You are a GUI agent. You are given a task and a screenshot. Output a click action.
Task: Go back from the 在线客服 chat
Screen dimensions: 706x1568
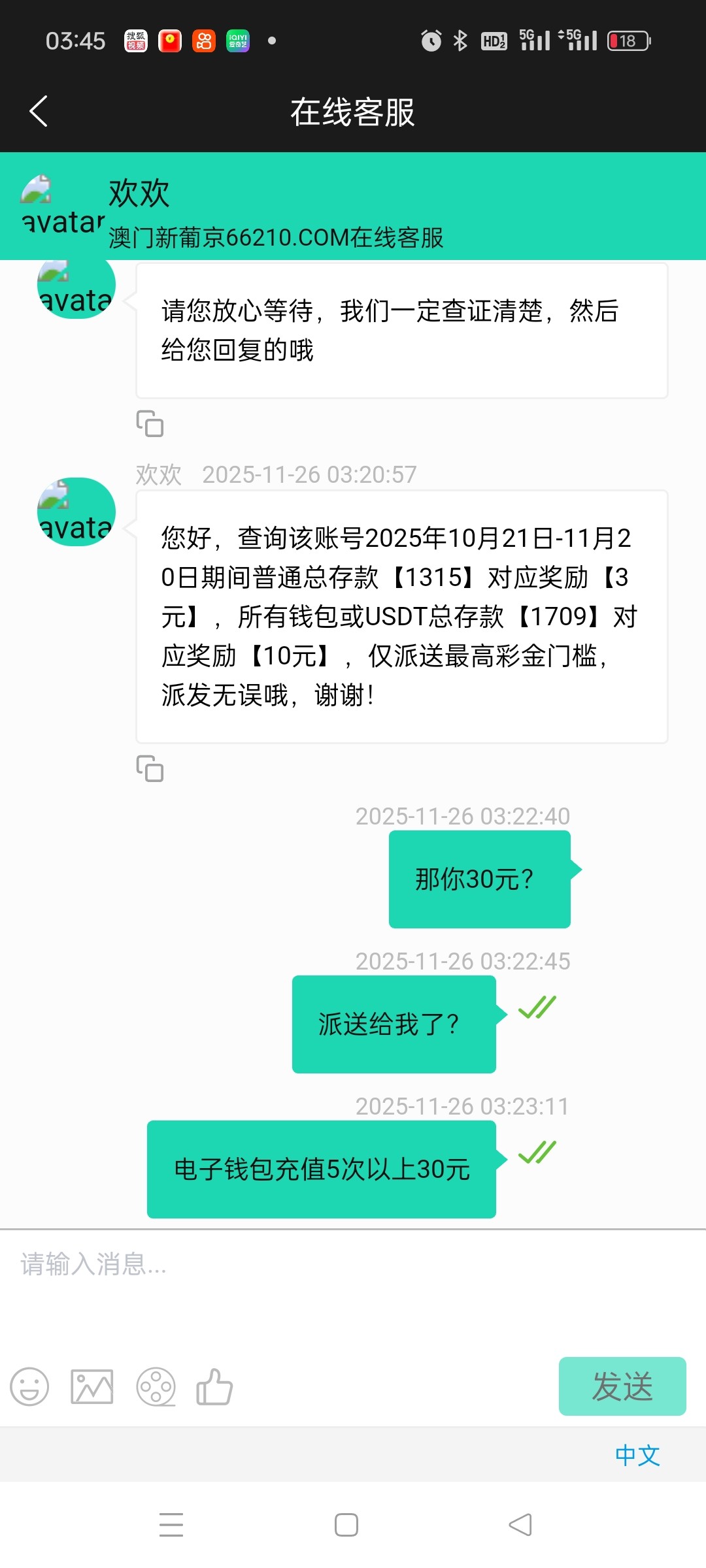point(39,111)
